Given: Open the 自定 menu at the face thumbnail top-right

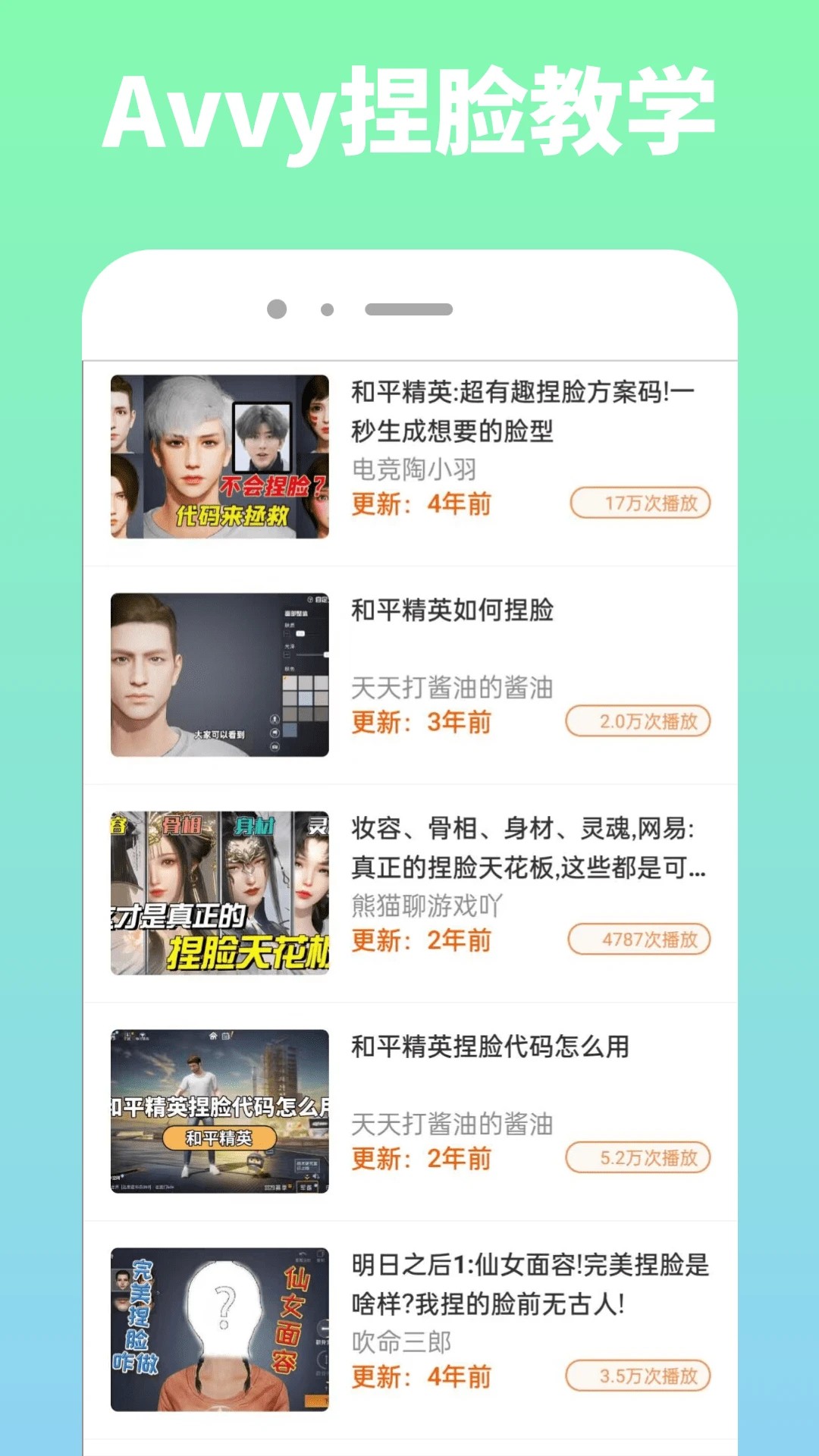Looking at the screenshot, I should (x=319, y=600).
